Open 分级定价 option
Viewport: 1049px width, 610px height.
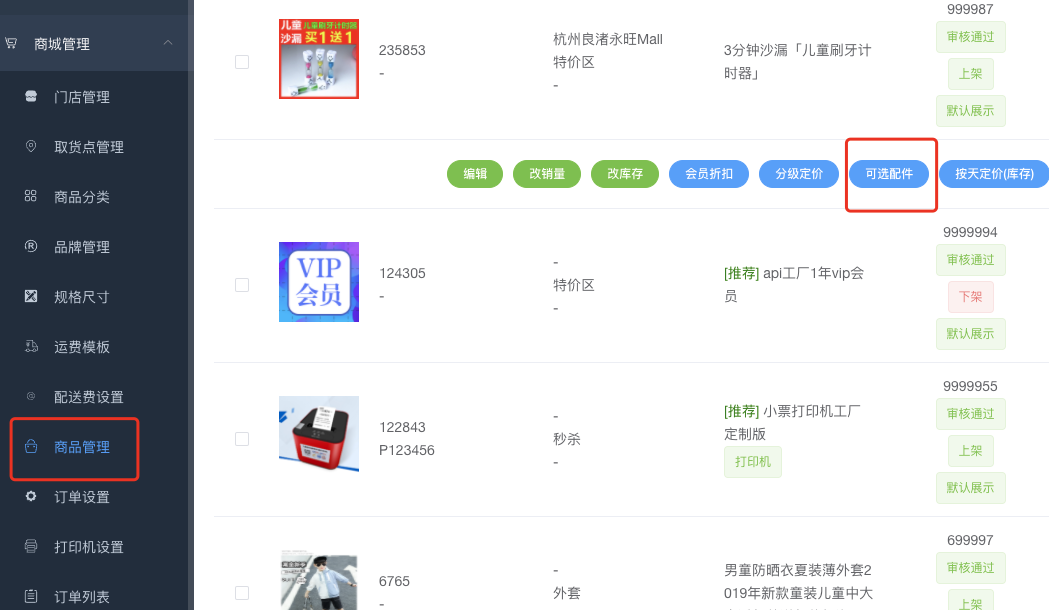pos(799,174)
